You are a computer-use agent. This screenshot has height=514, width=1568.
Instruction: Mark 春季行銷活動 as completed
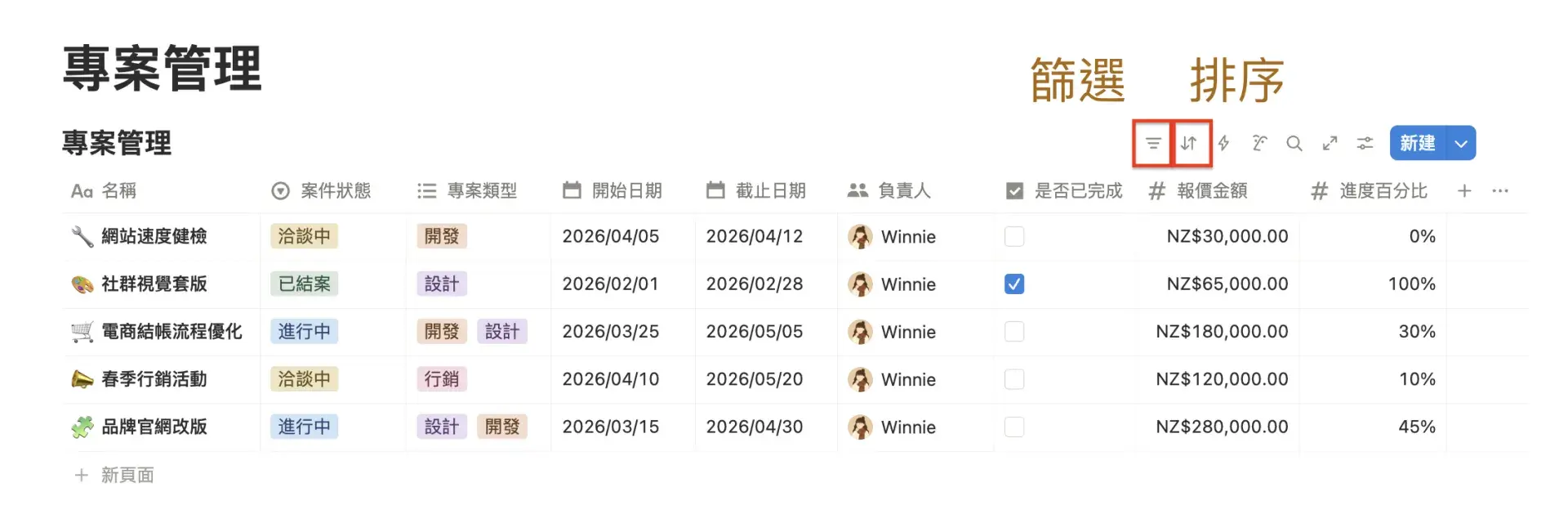(x=1014, y=378)
